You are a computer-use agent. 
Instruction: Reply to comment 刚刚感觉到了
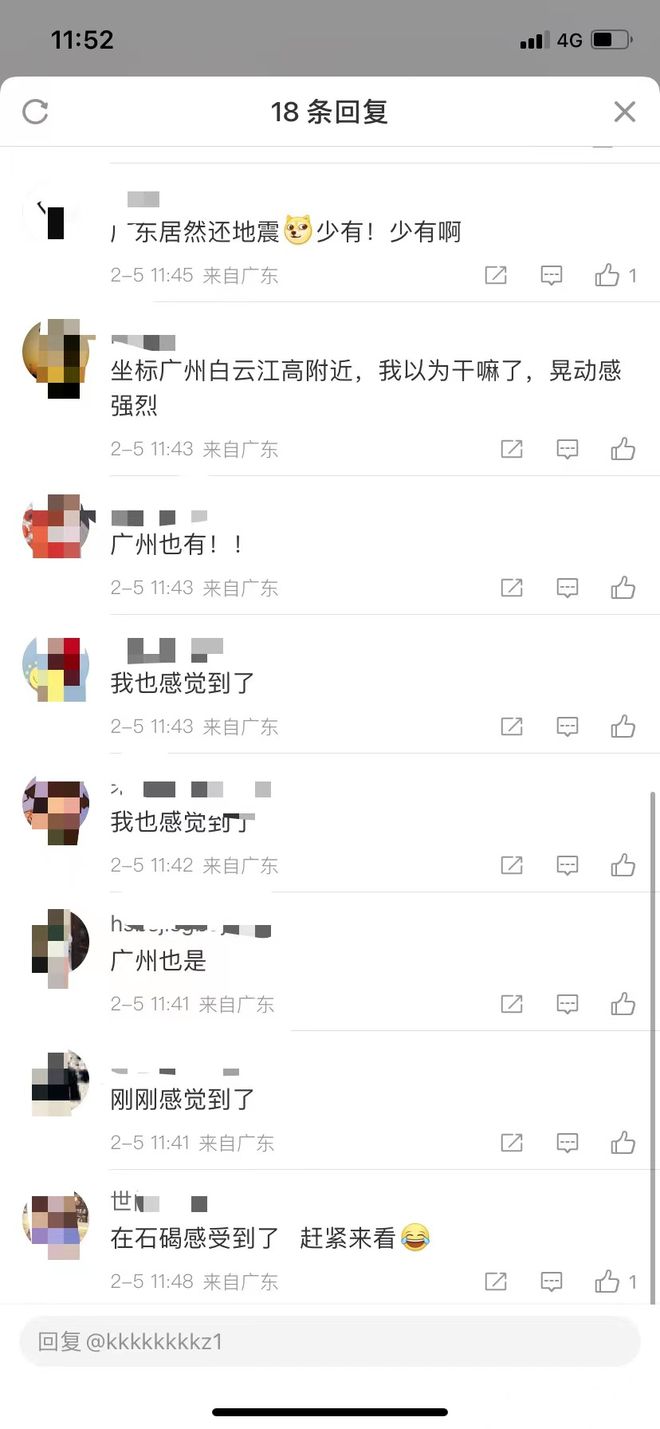click(x=567, y=1142)
